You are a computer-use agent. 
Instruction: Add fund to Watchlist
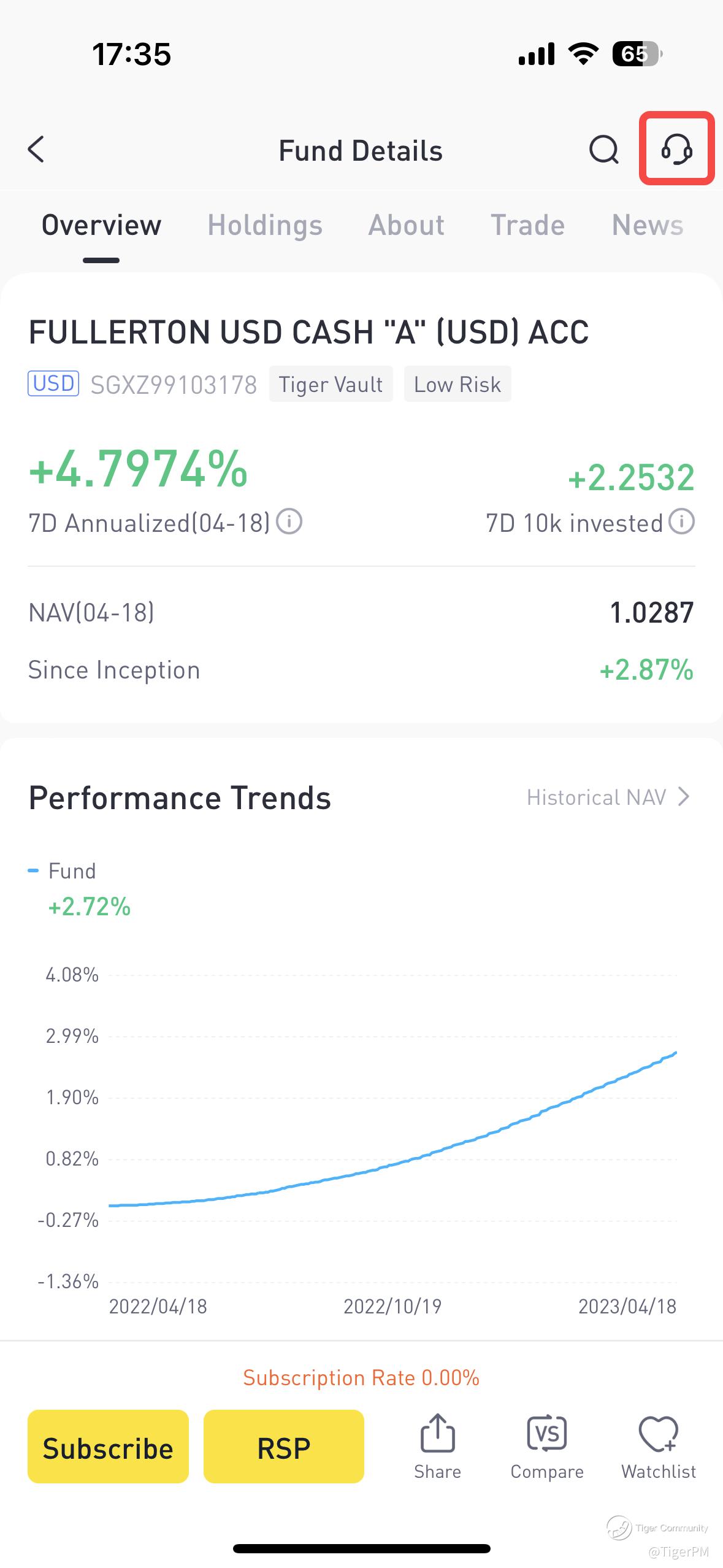coord(659,1447)
